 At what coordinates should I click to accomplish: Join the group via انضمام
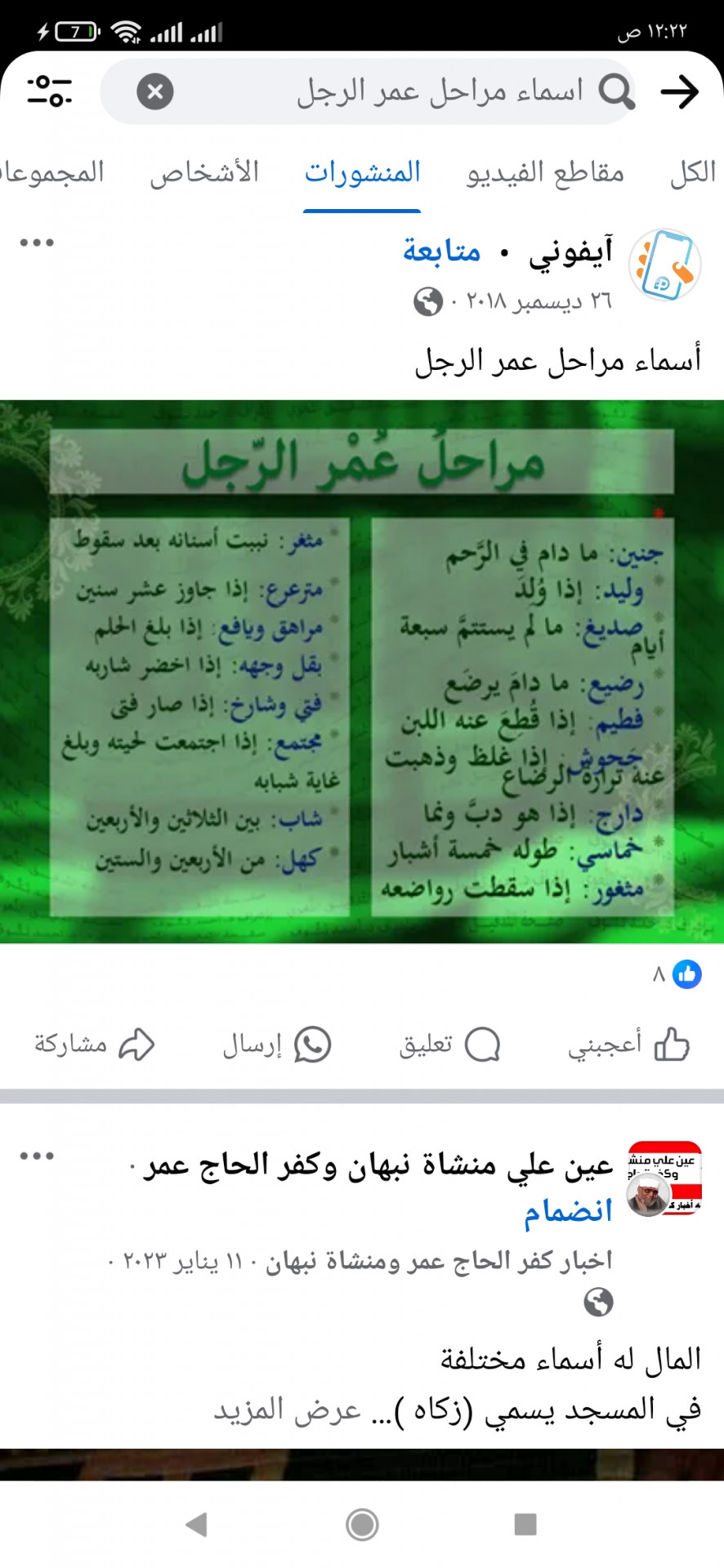click(568, 1211)
